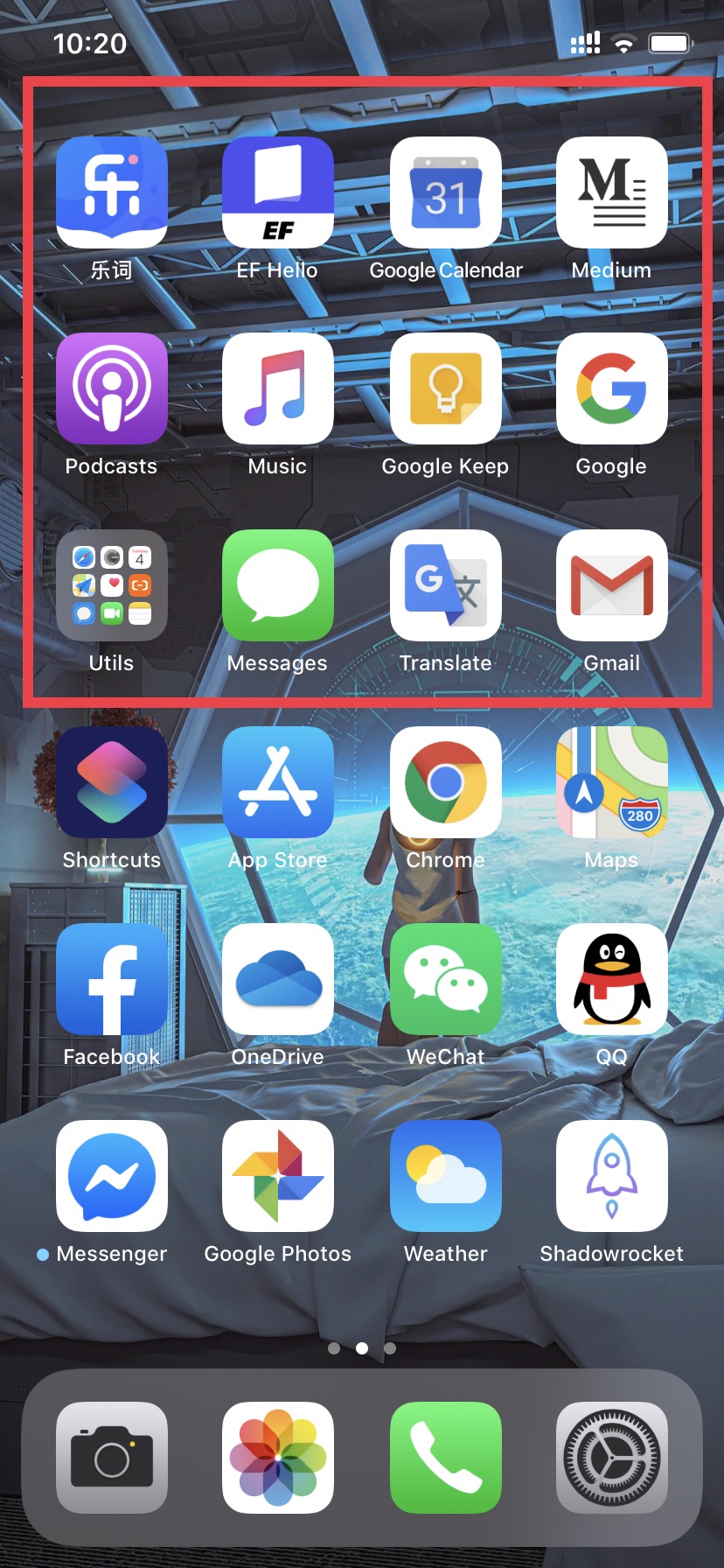Tap the home screen page indicator dots
Screen dimensions: 724x1568
point(362,1348)
